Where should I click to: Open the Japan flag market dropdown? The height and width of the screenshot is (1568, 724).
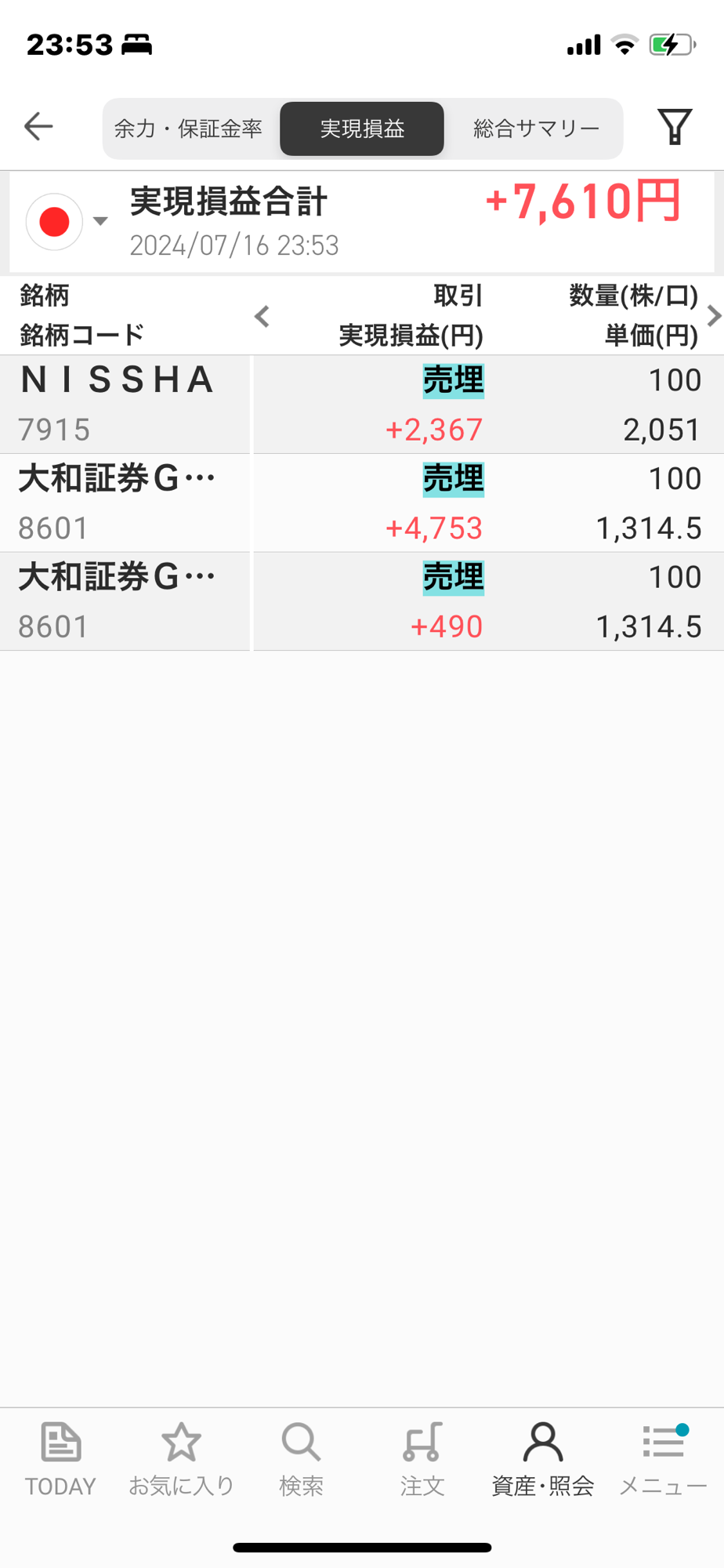point(67,222)
